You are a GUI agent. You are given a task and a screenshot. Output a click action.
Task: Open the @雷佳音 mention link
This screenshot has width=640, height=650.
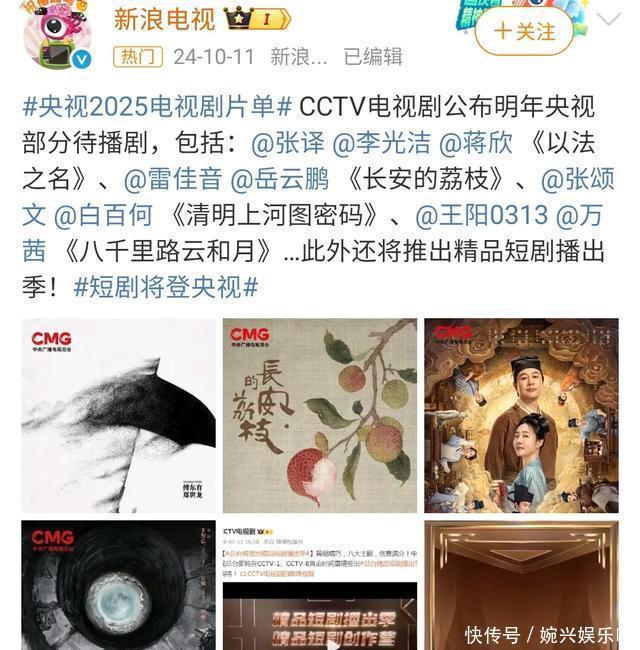[174, 180]
